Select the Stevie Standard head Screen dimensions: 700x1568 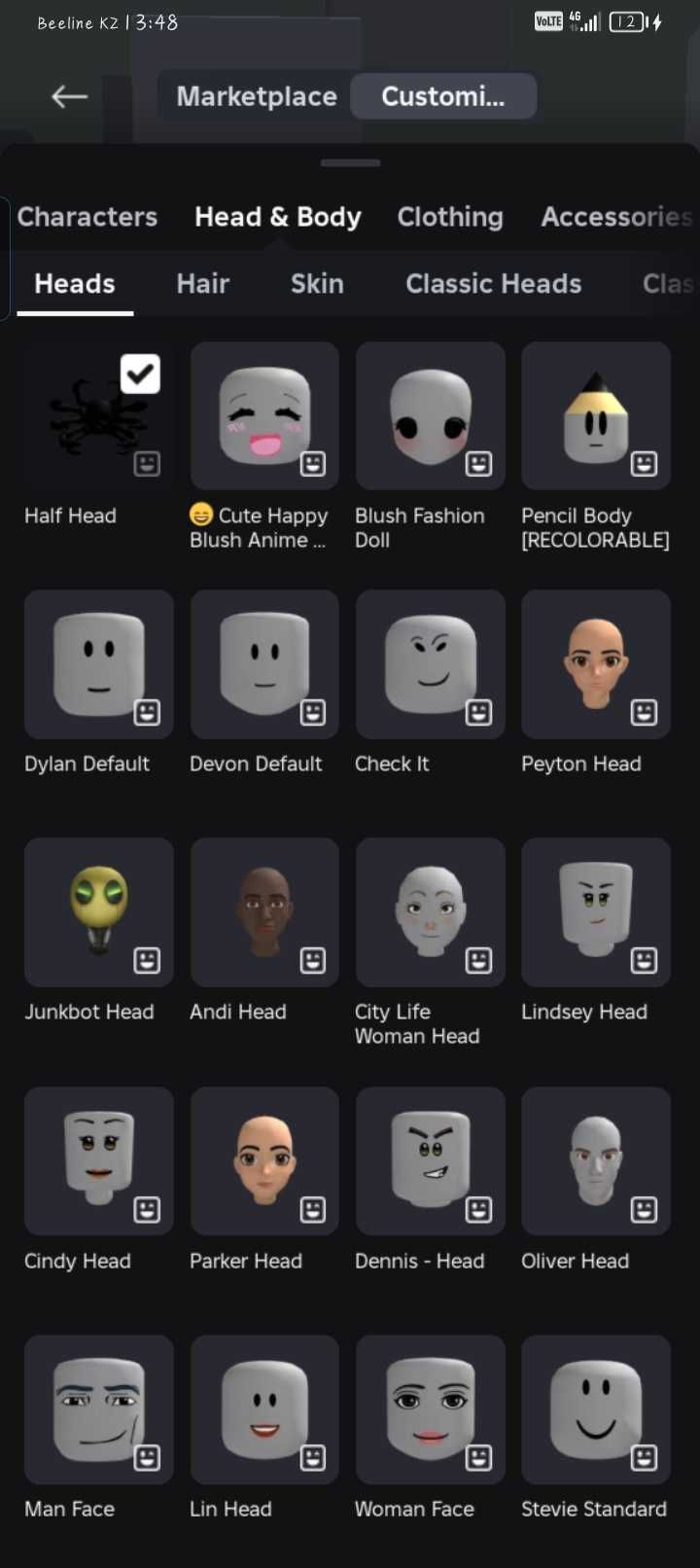595,1409
